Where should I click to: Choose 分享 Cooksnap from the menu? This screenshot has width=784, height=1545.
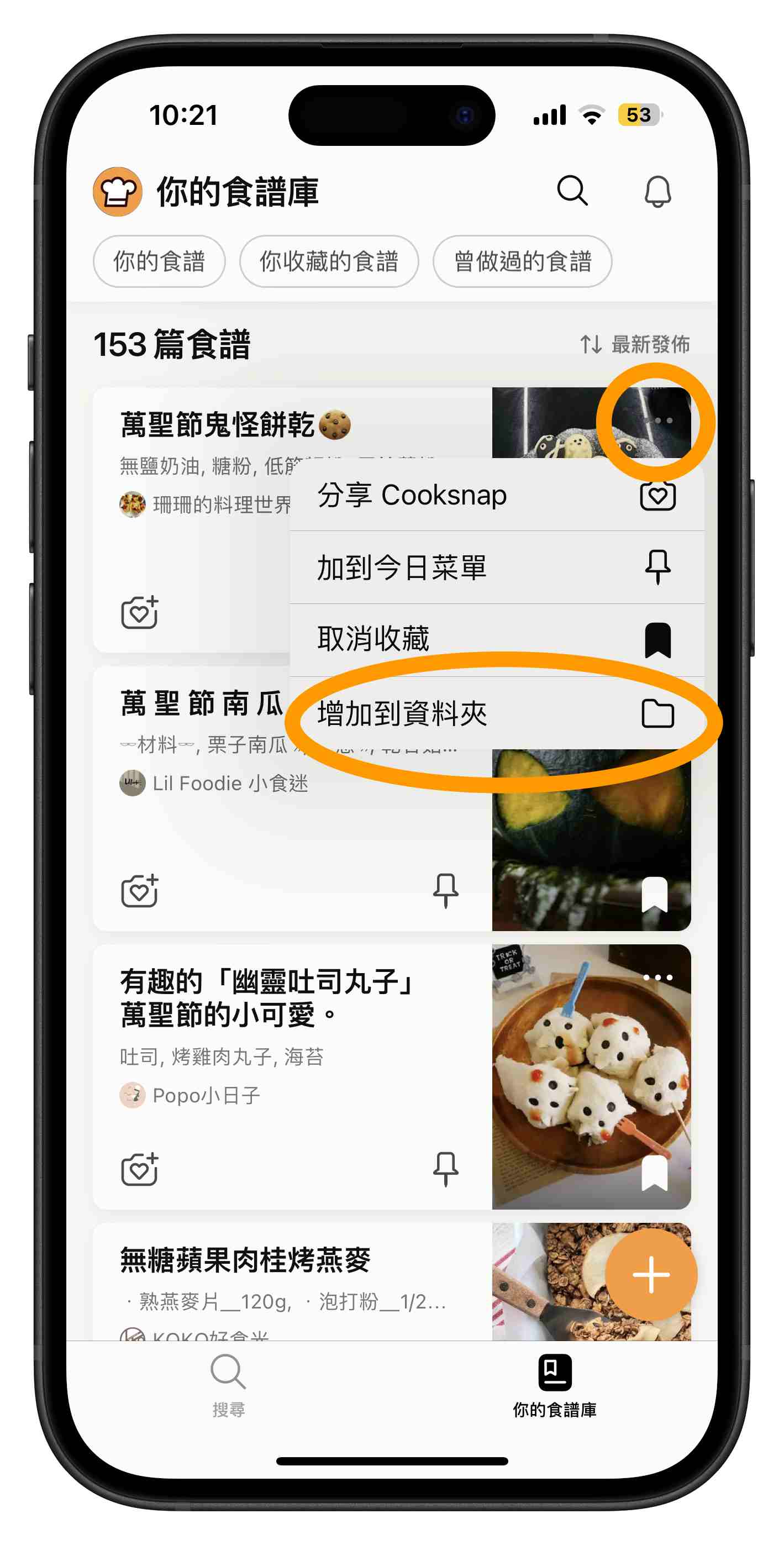[x=497, y=496]
